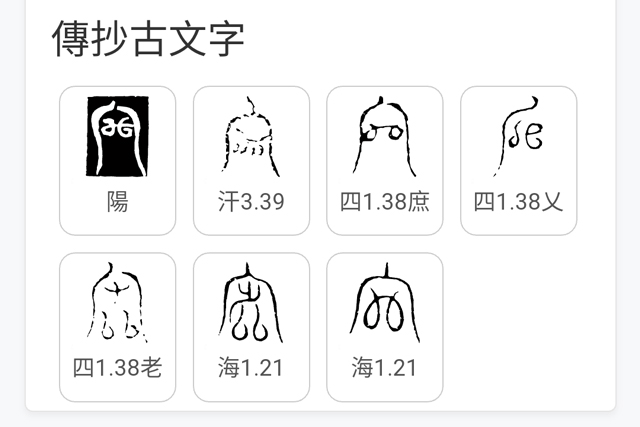Viewport: 640px width, 427px height.
Task: Select the 四1.38庶 glyph card
Action: [385, 160]
